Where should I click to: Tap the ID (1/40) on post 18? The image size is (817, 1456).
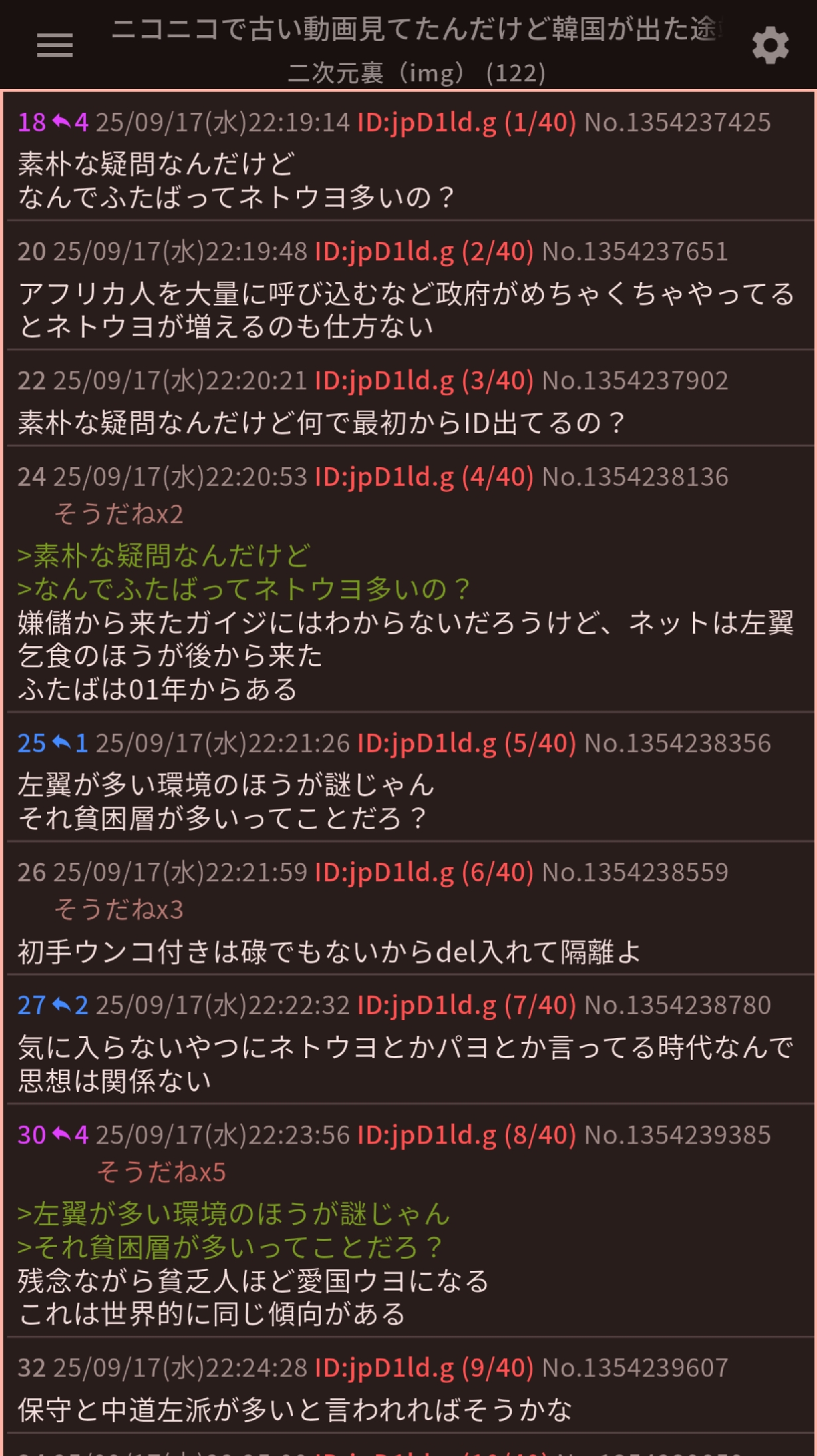click(x=466, y=122)
